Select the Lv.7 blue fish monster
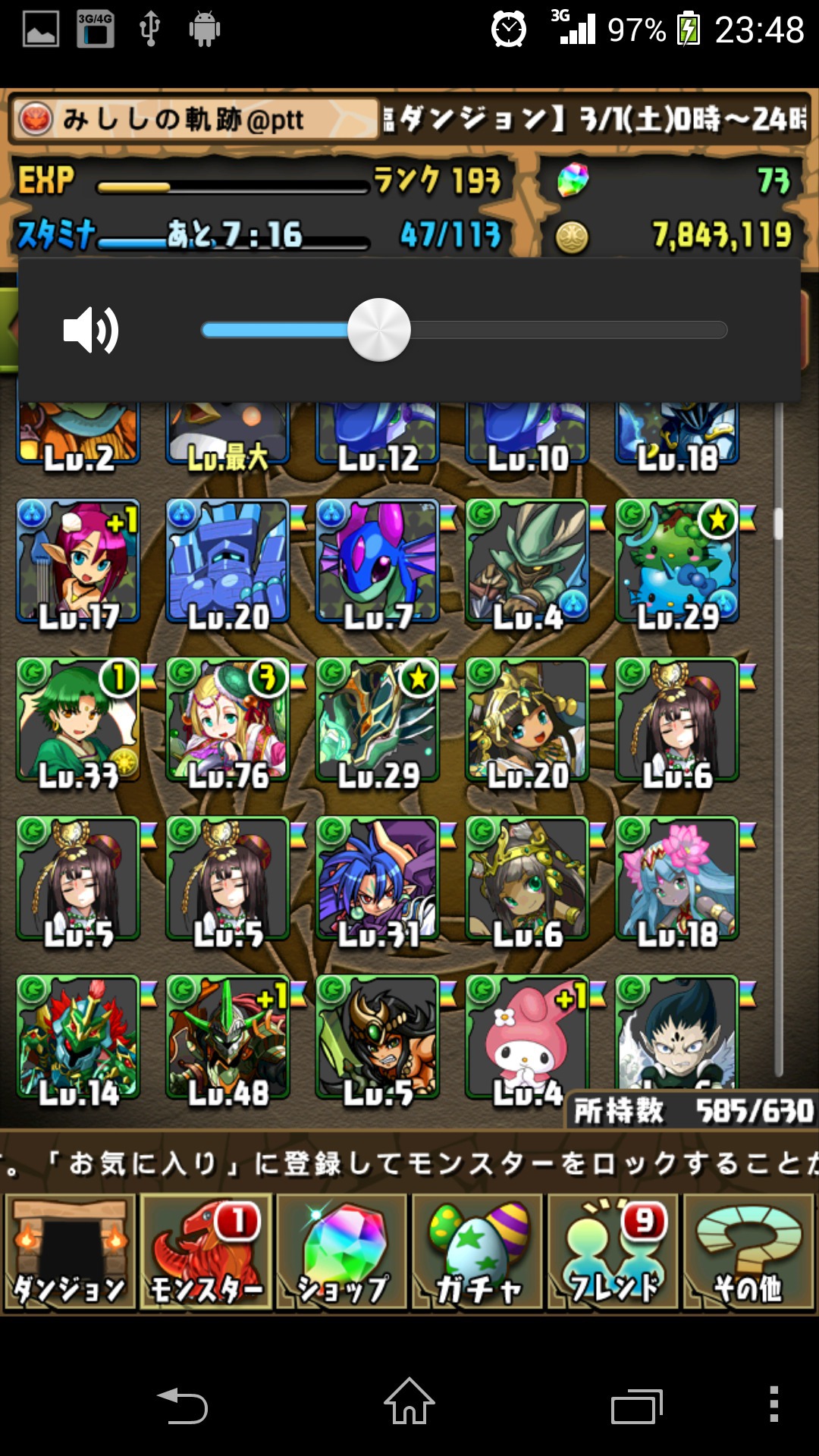819x1456 pixels. click(378, 561)
